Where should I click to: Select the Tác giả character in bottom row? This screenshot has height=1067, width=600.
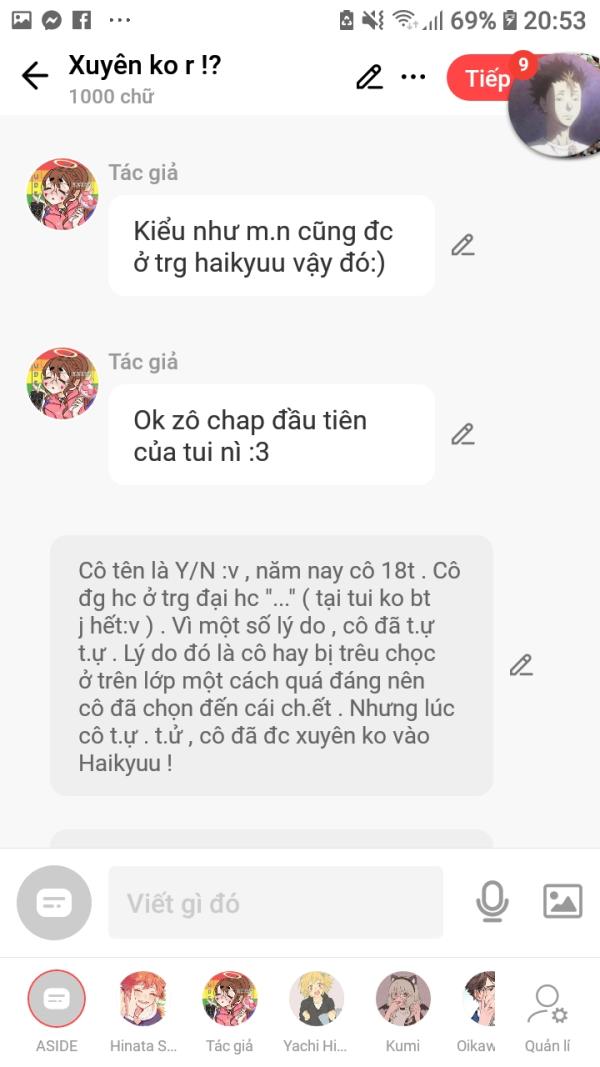coord(229,1011)
